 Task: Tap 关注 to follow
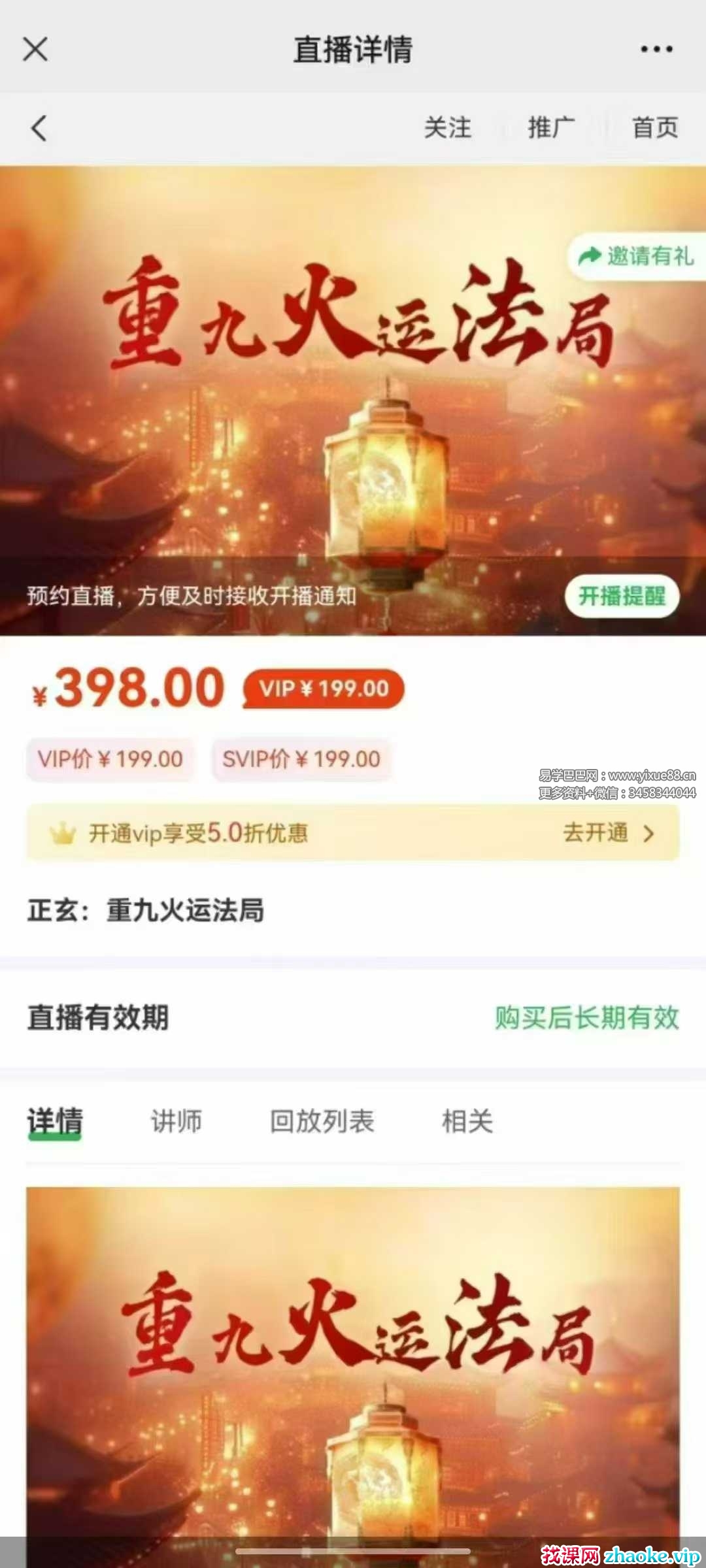(448, 128)
